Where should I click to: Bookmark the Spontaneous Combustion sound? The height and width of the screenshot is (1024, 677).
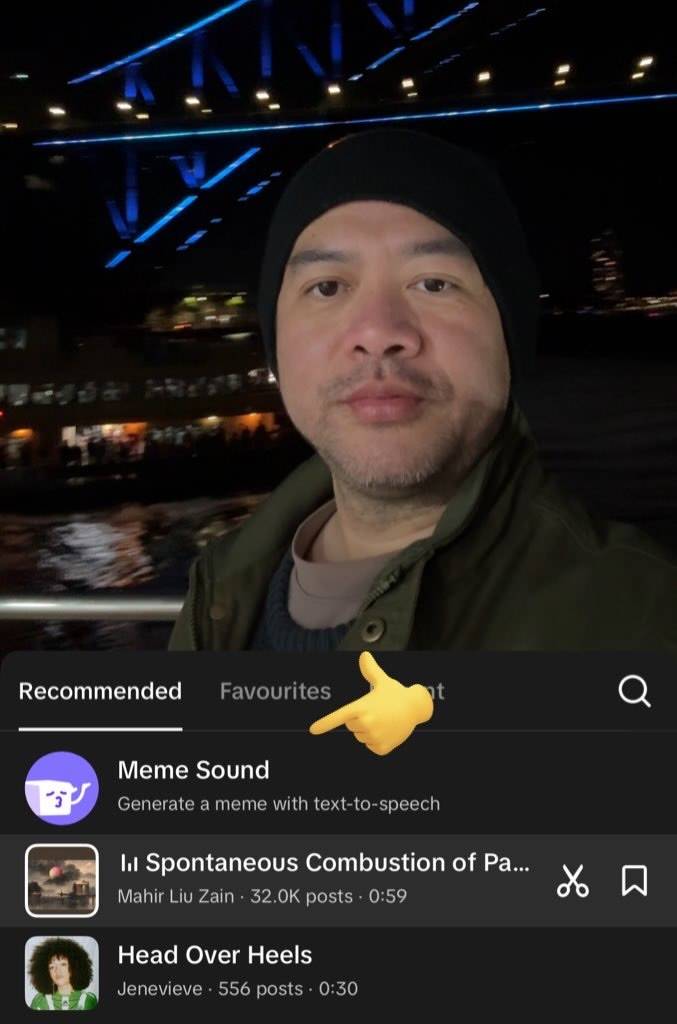(x=634, y=881)
